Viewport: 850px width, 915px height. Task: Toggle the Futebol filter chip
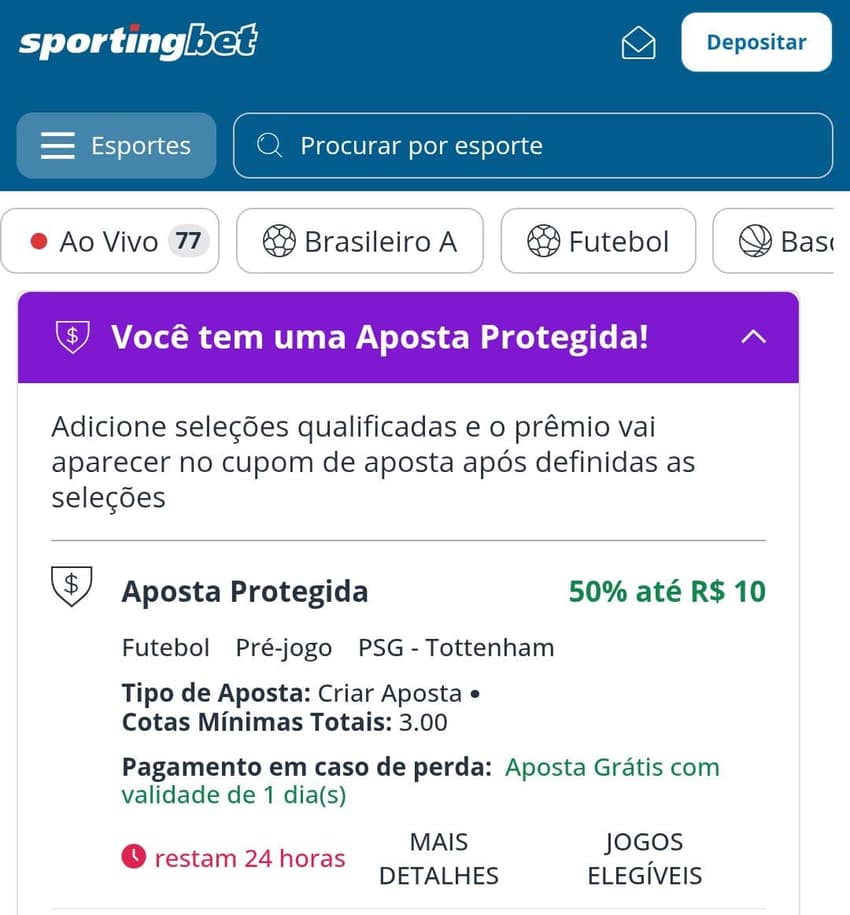[x=597, y=241]
